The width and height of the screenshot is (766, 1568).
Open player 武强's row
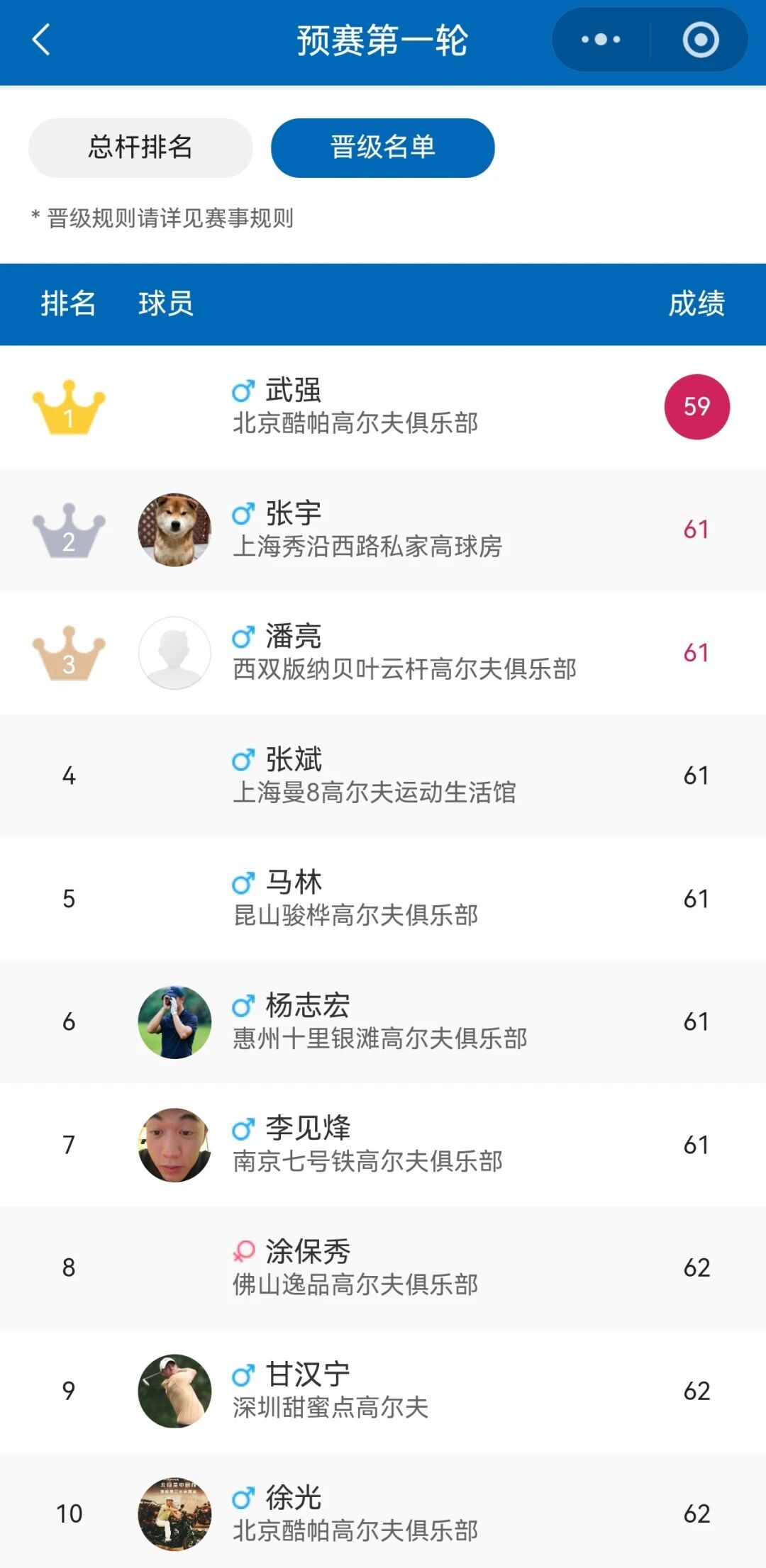point(383,406)
